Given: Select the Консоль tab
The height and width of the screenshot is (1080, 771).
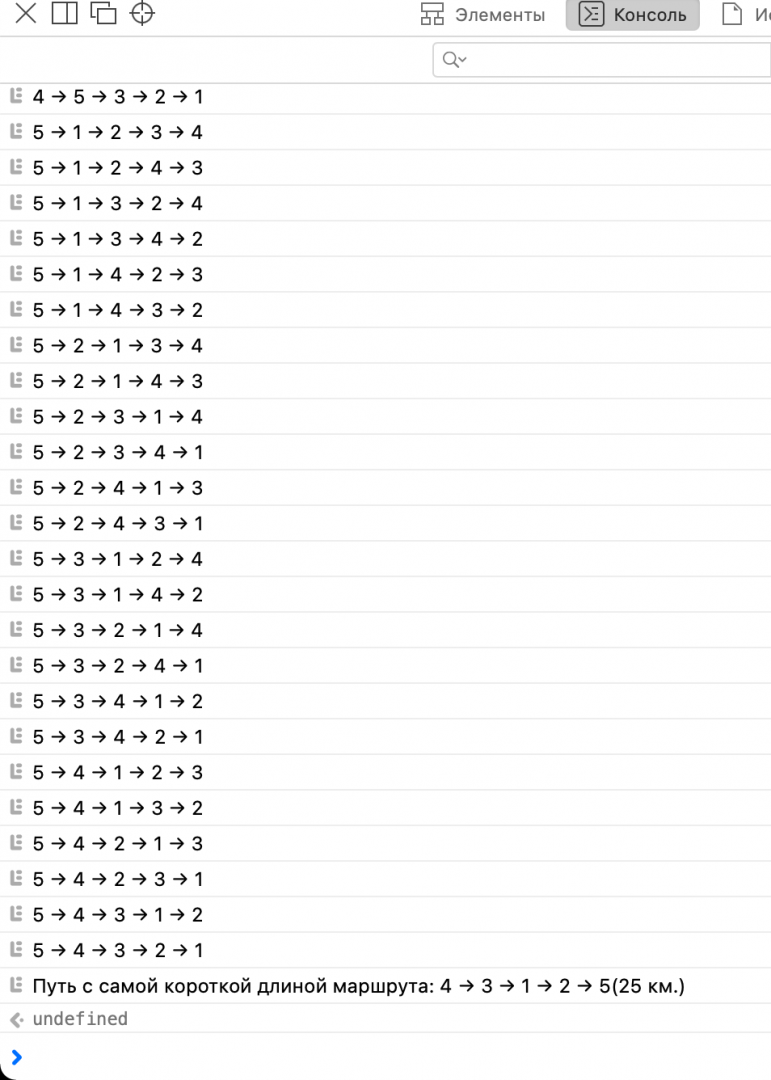Looking at the screenshot, I should pos(633,15).
